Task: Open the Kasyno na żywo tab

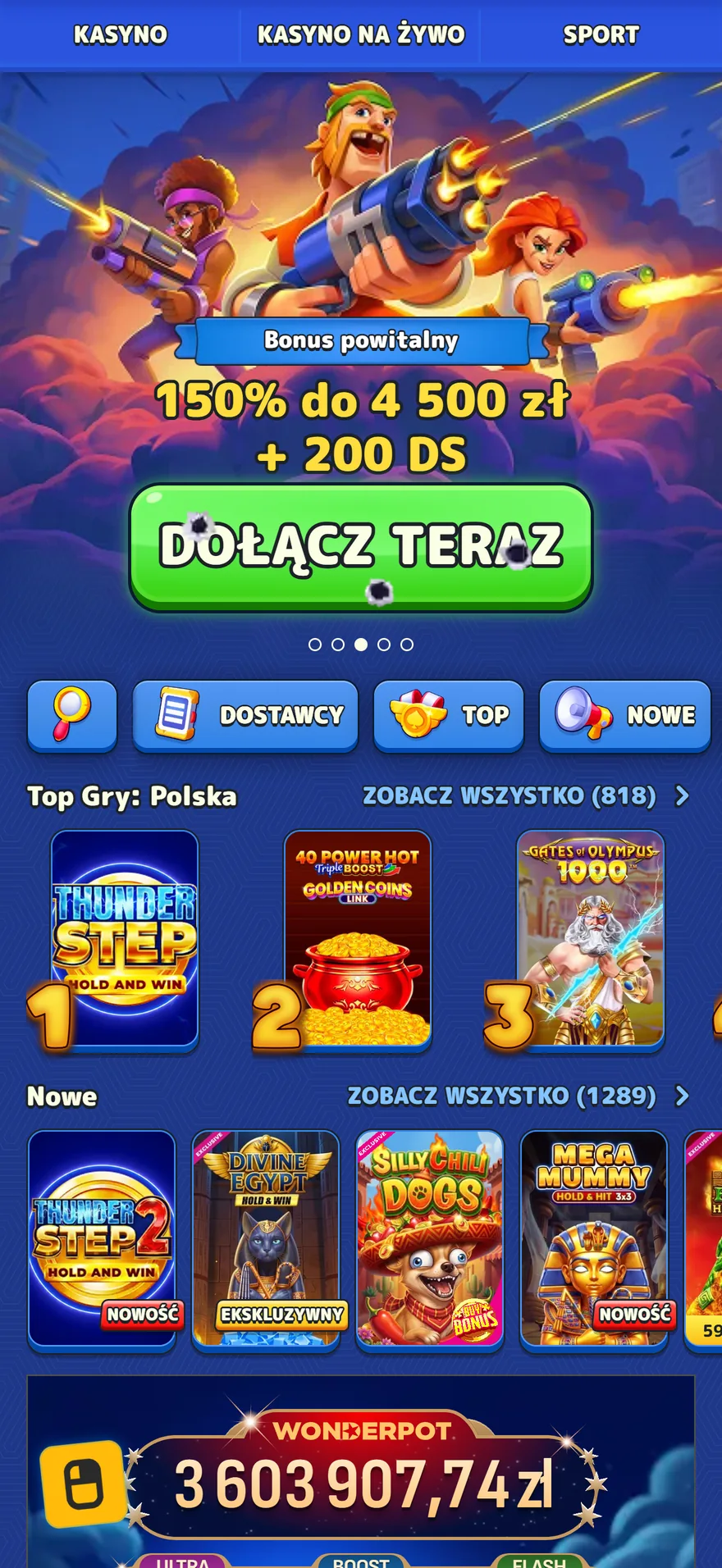Action: point(361,34)
